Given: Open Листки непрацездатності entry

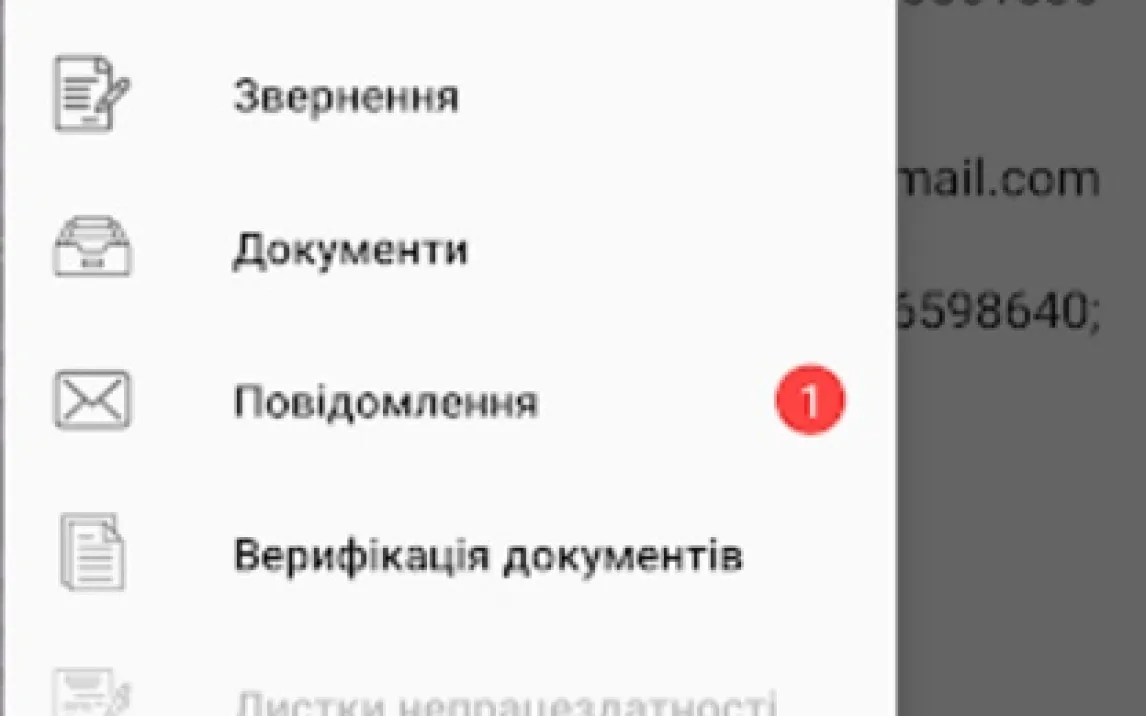Looking at the screenshot, I should [x=505, y=700].
